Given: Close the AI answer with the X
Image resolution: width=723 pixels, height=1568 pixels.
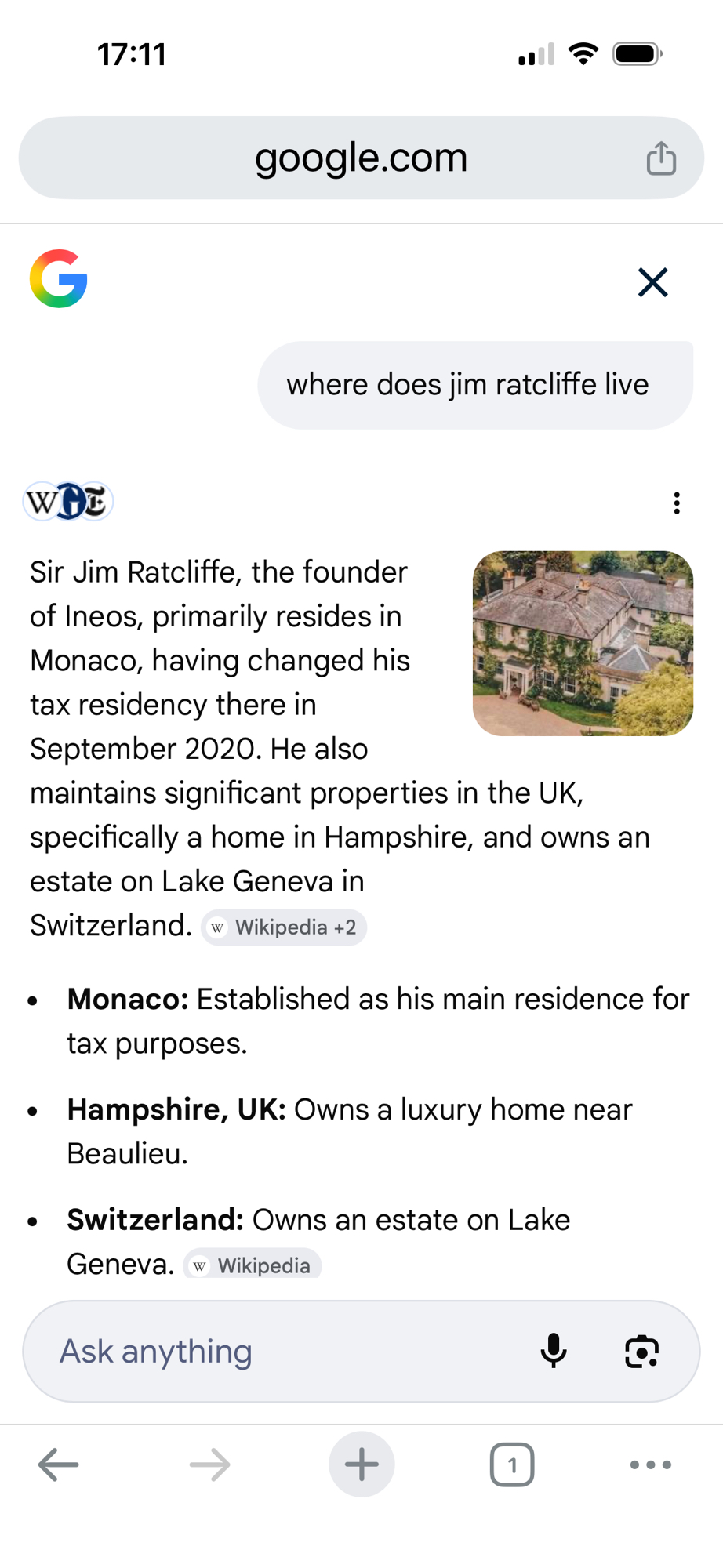Looking at the screenshot, I should click(x=652, y=282).
